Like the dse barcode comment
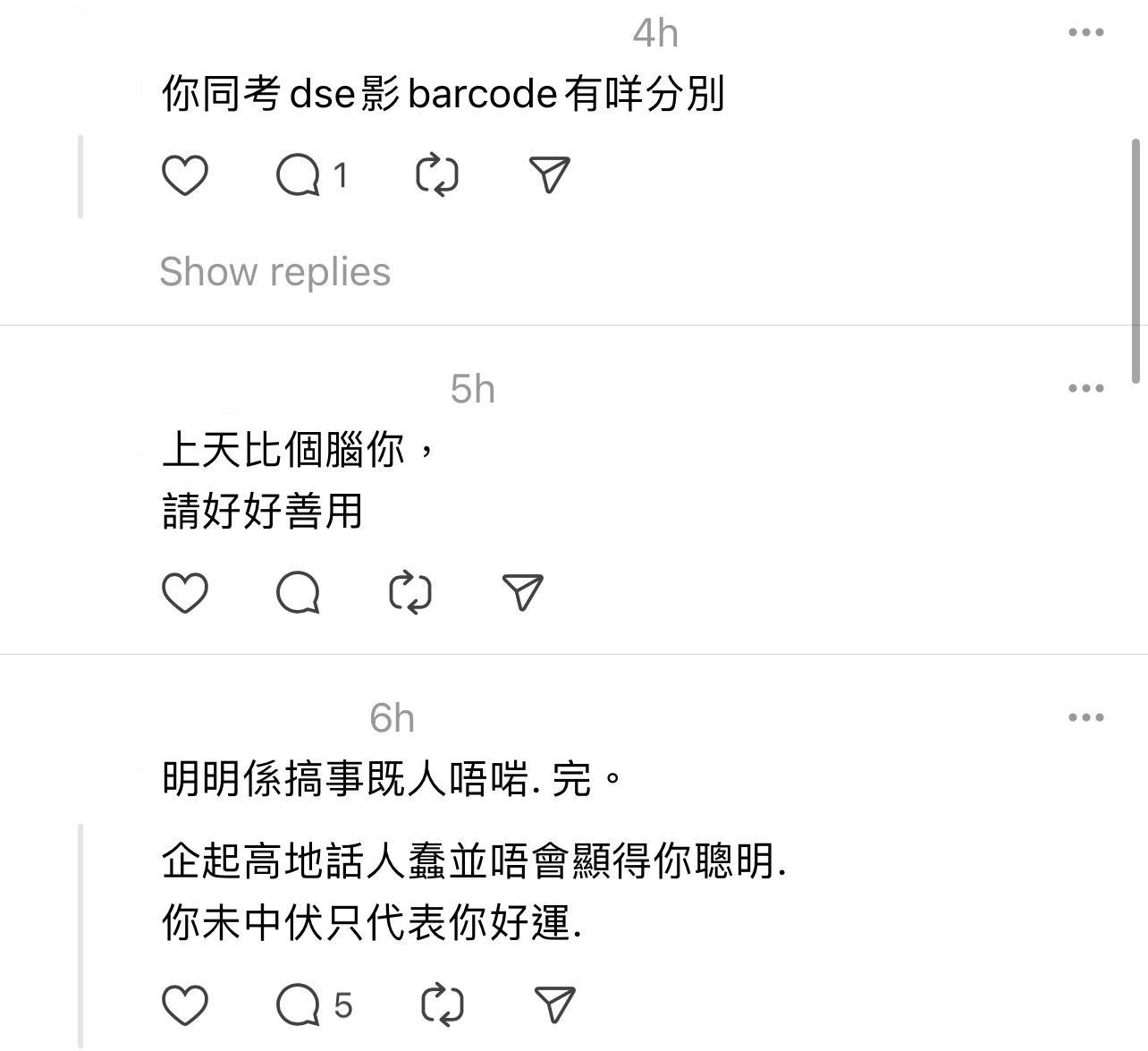The height and width of the screenshot is (1051, 1148). pos(185,174)
